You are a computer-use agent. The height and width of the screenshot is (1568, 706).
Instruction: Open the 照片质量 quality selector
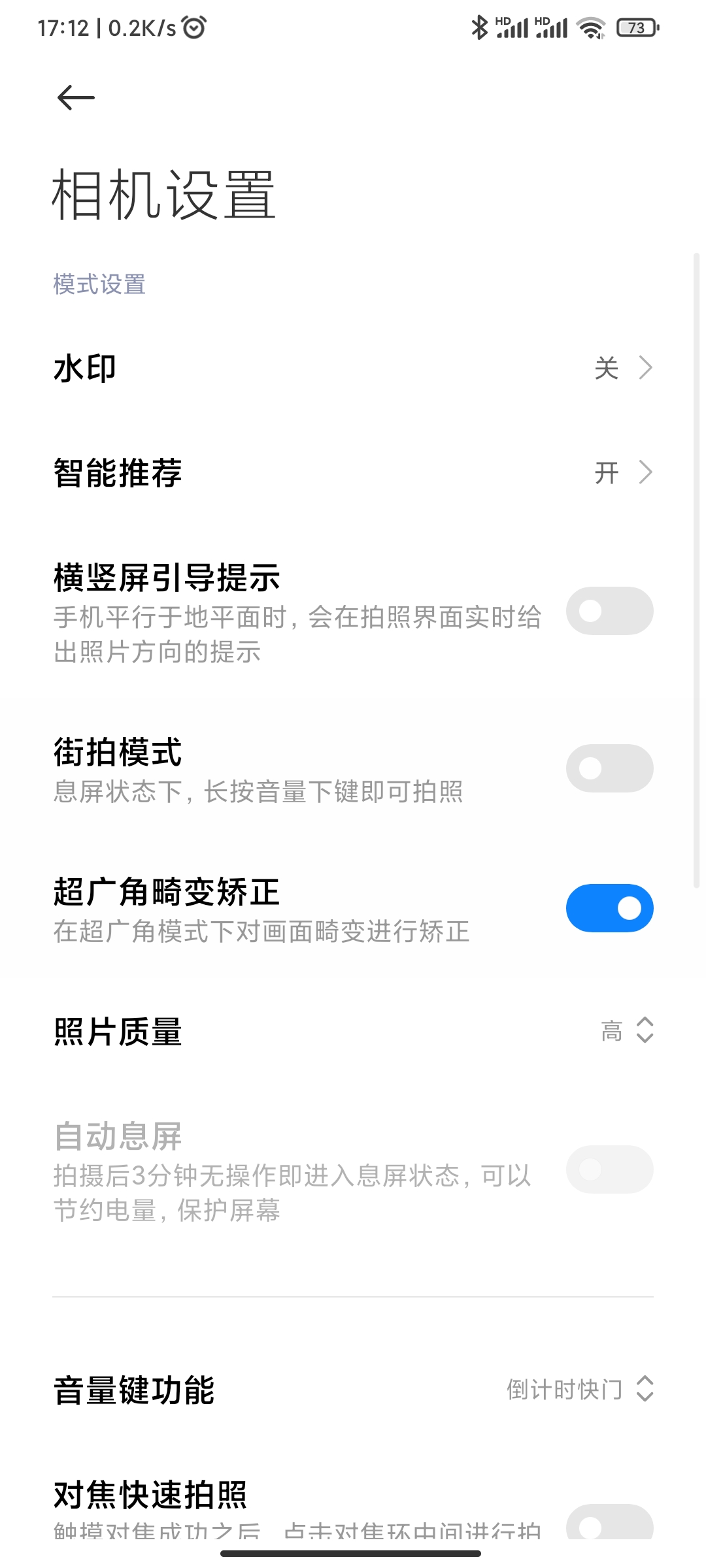point(626,1032)
